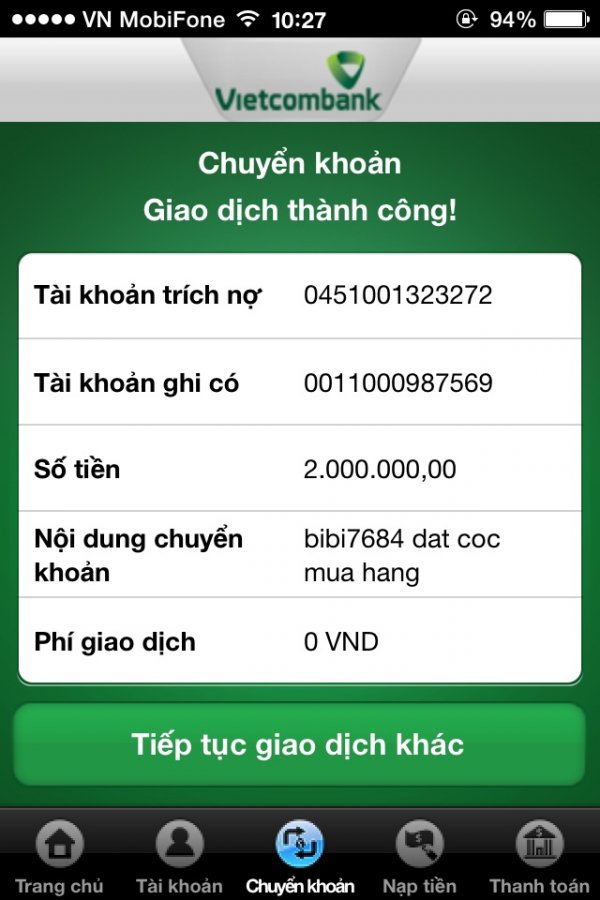This screenshot has height=900, width=600.
Task: Tap Tiếp tục giao dịch khác button
Action: [298, 745]
